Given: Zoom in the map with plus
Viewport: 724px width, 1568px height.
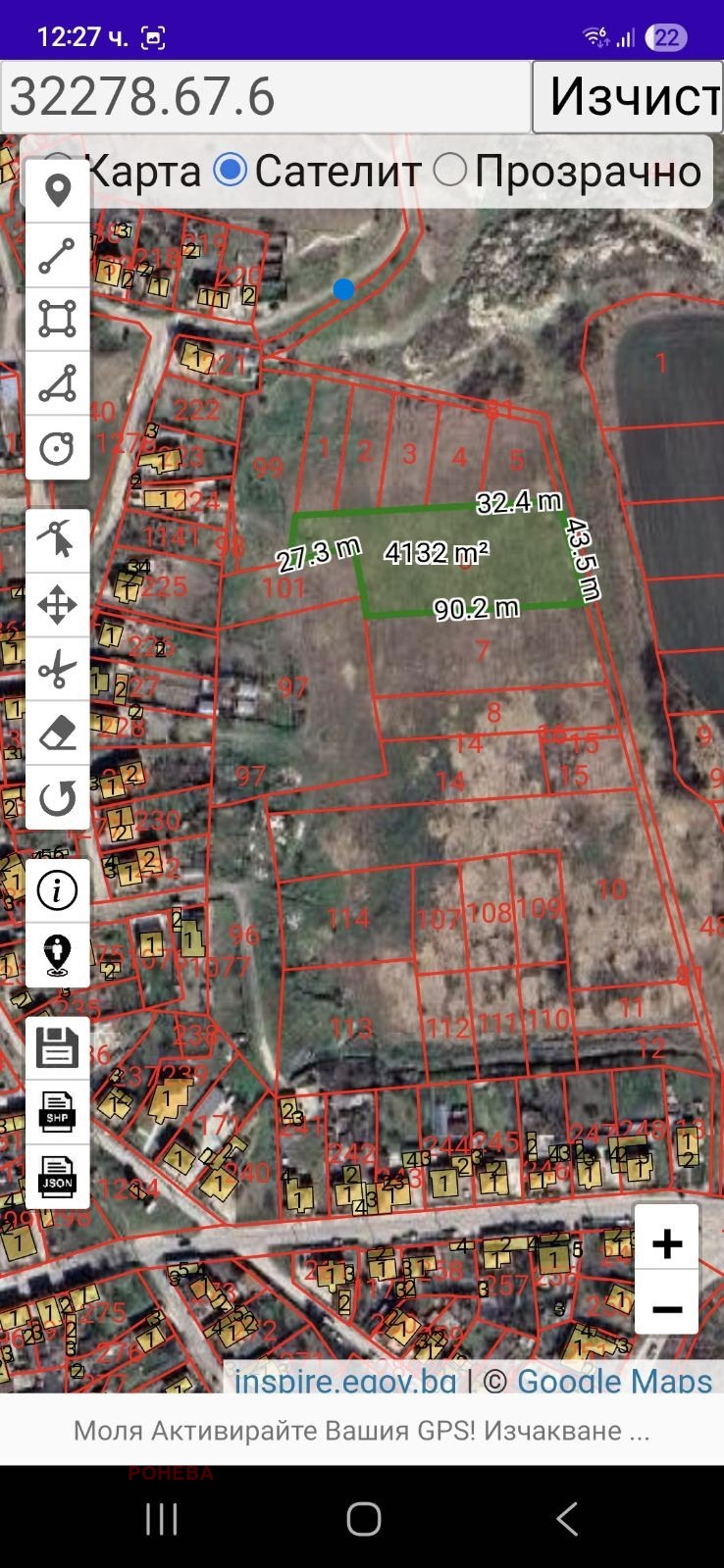Looking at the screenshot, I should [667, 1242].
